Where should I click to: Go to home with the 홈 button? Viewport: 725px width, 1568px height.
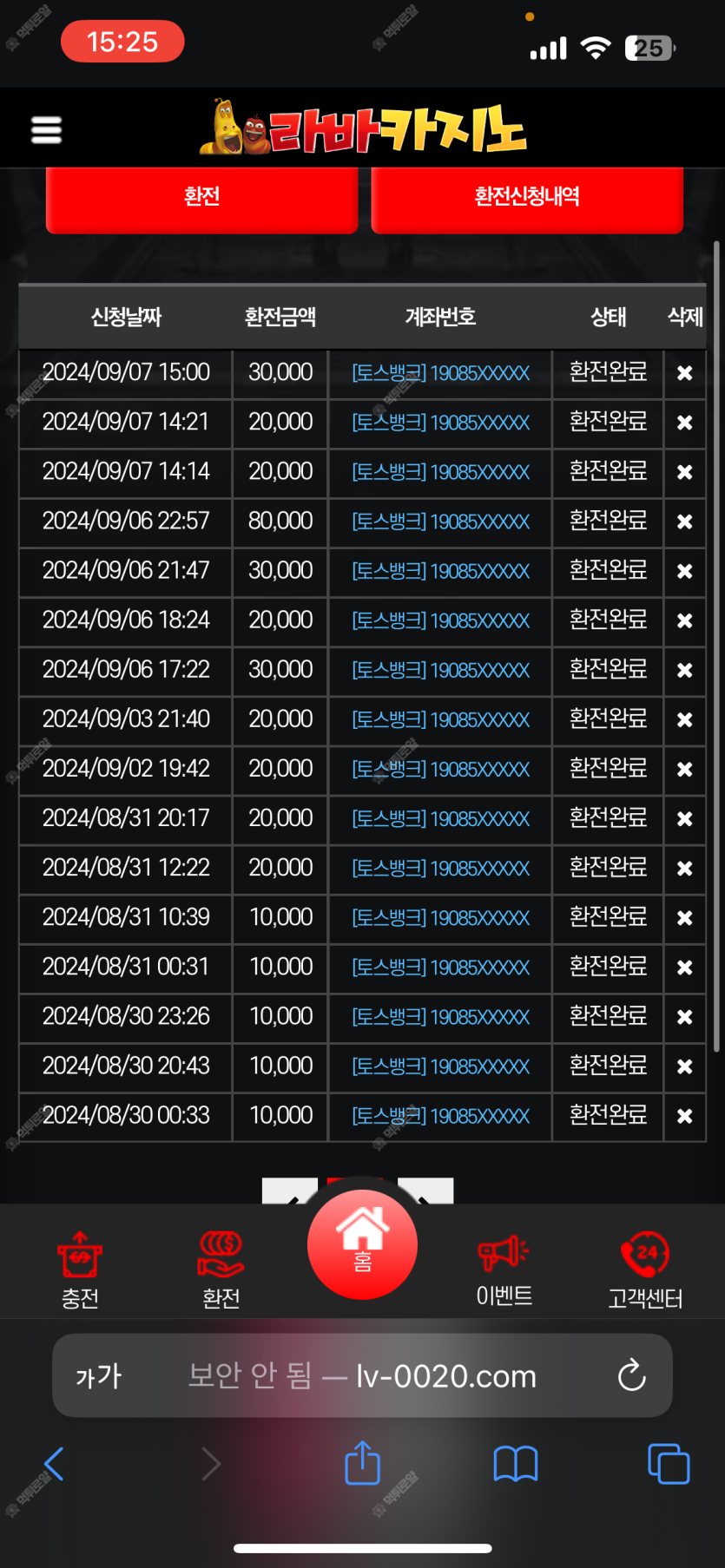pos(362,1244)
